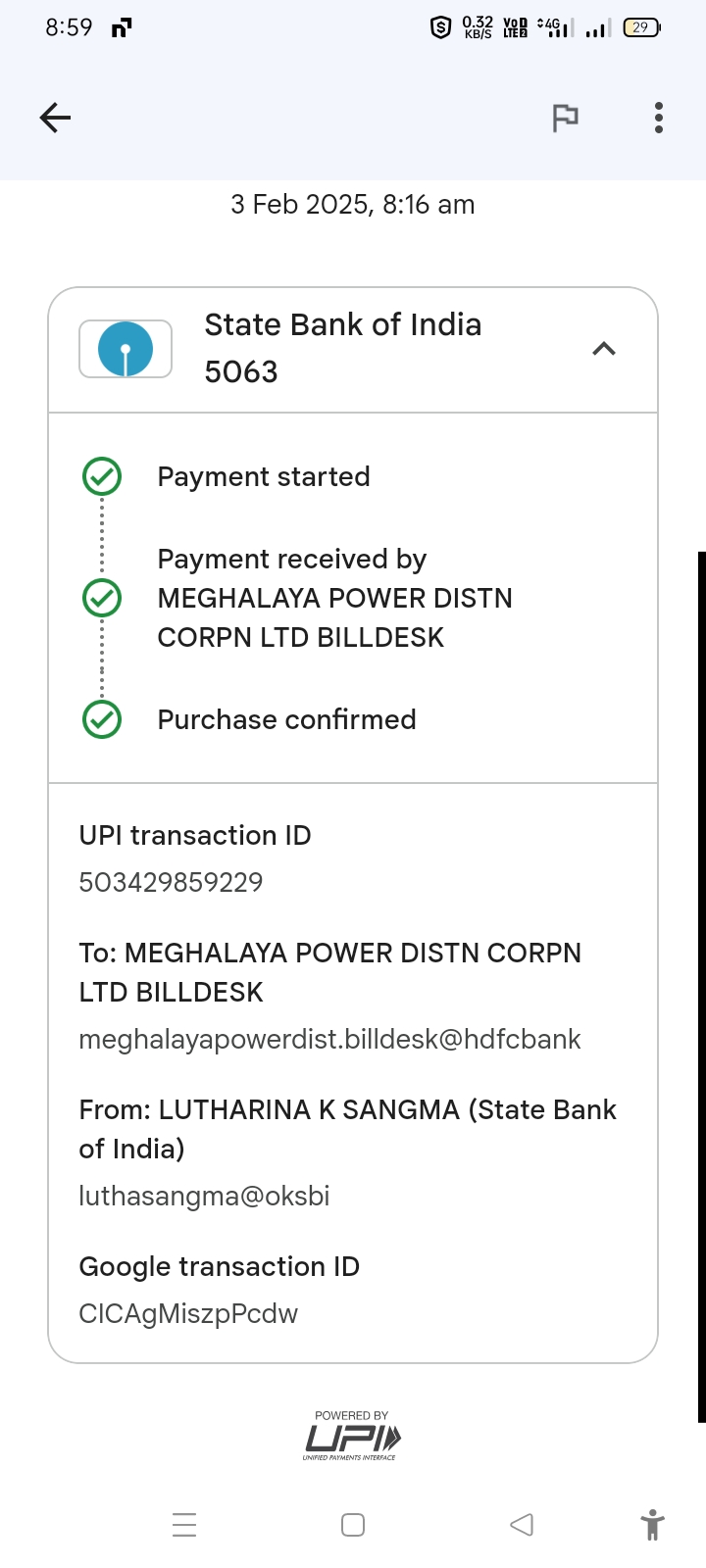Image resolution: width=706 pixels, height=1568 pixels.
Task: Open the accessibility shortcut button
Action: point(652,1525)
